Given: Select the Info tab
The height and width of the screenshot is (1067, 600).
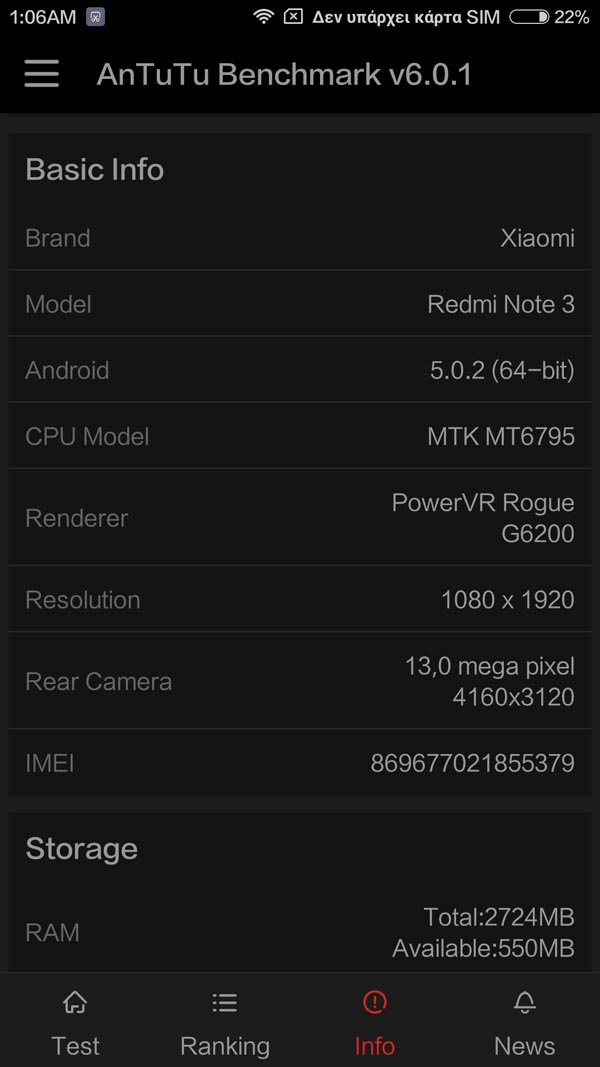Looking at the screenshot, I should tap(374, 1021).
